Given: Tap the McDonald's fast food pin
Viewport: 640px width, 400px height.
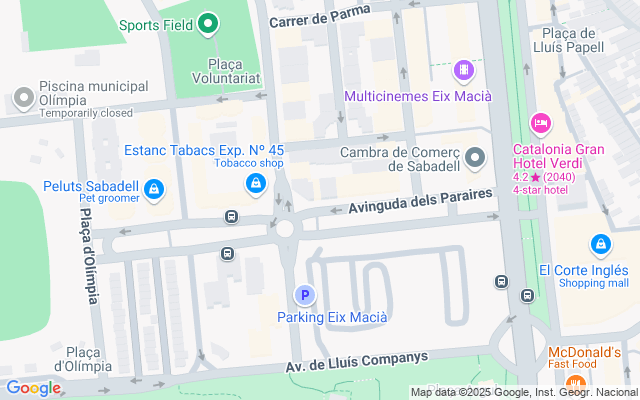Looking at the screenshot, I should [x=574, y=385].
